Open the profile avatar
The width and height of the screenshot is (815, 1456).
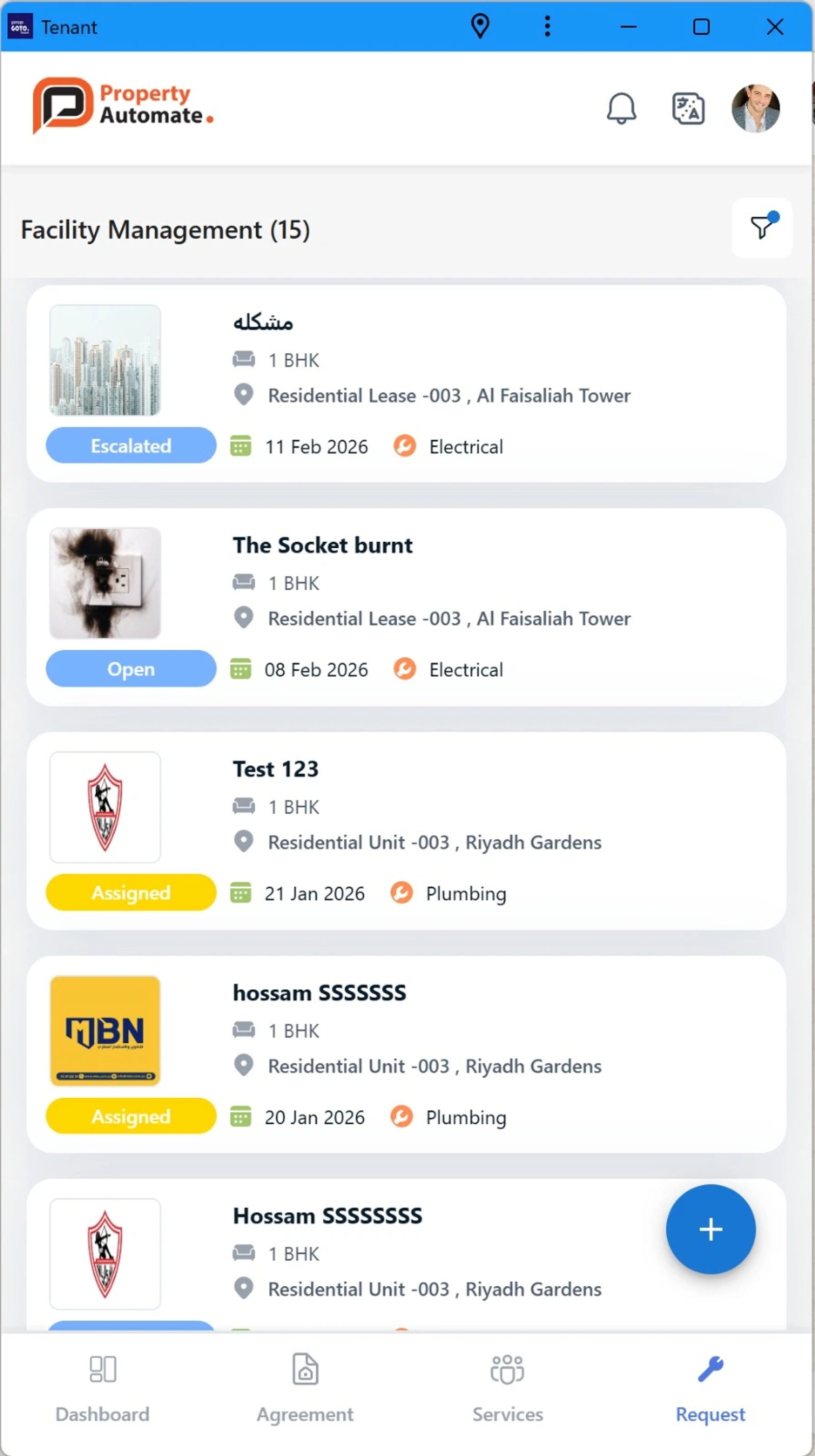click(755, 108)
